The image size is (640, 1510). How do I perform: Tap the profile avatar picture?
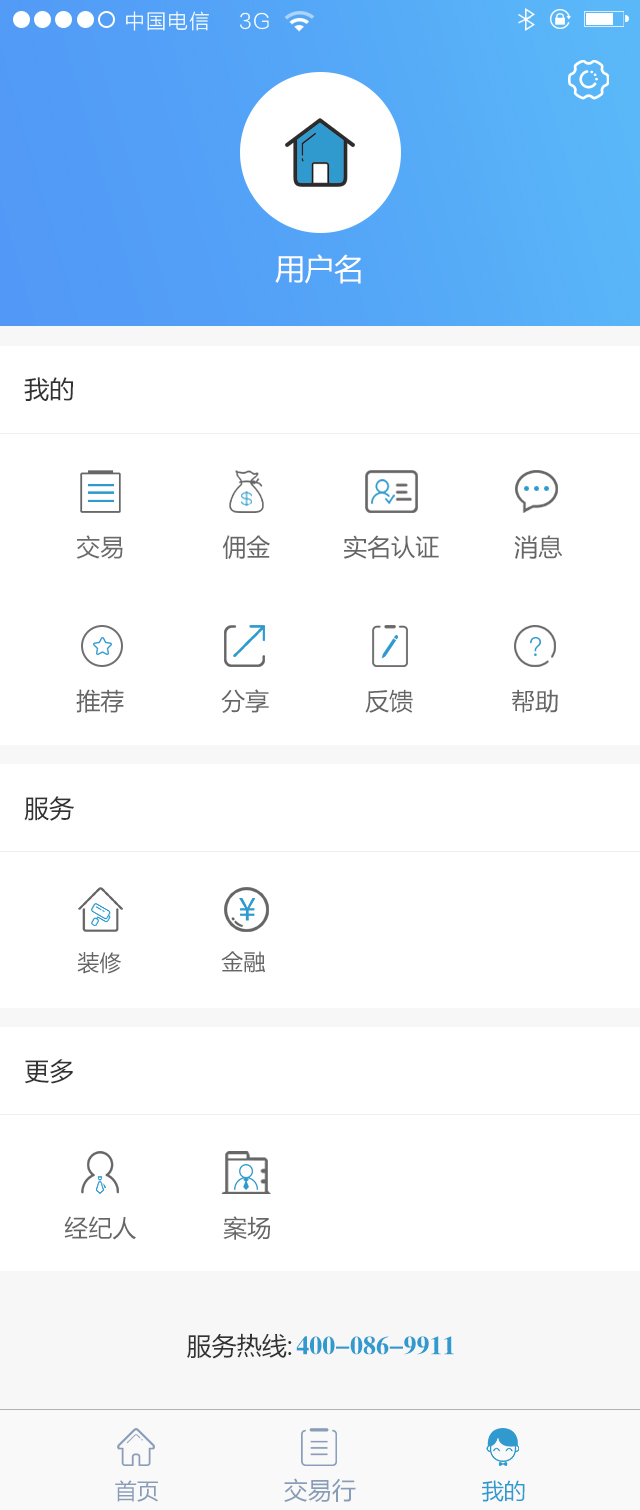pyautogui.click(x=320, y=153)
